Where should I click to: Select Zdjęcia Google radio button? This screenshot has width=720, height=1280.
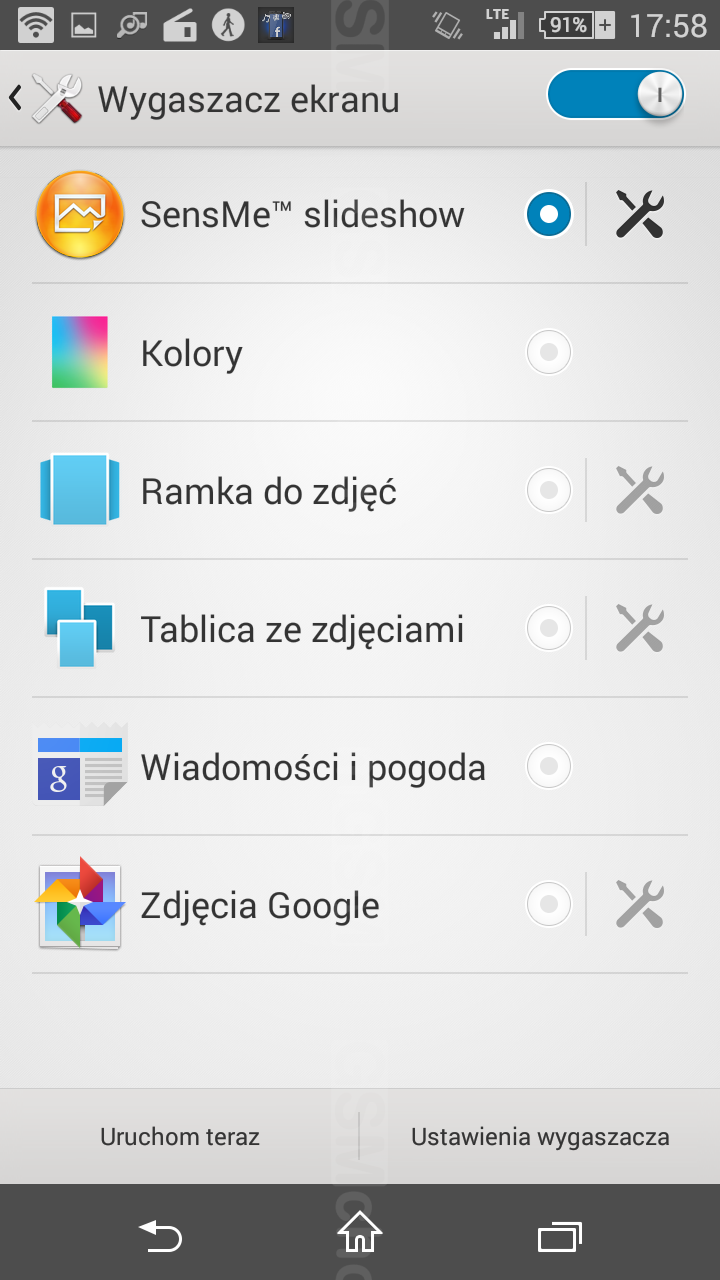pos(549,904)
